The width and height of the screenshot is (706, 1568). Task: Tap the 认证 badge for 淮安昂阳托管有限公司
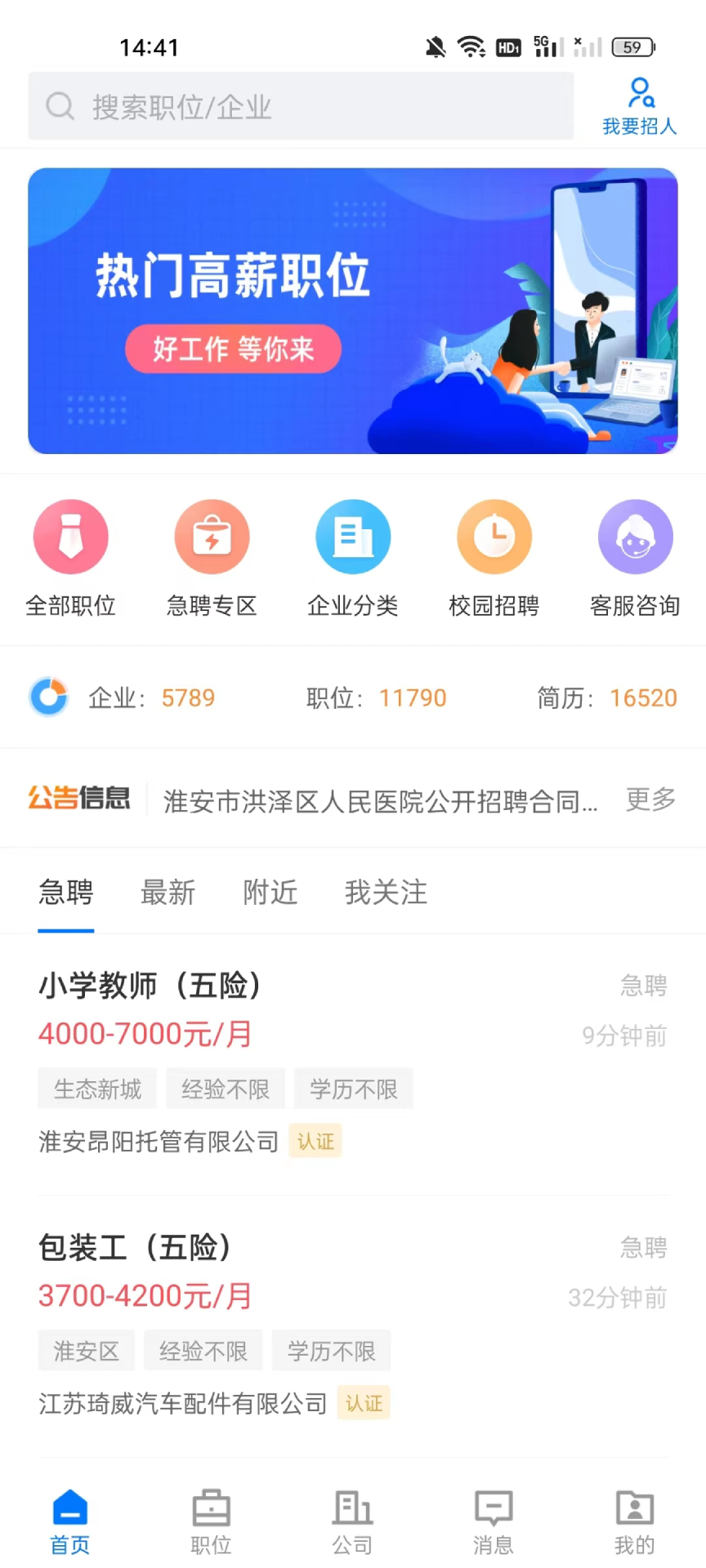pos(315,1141)
